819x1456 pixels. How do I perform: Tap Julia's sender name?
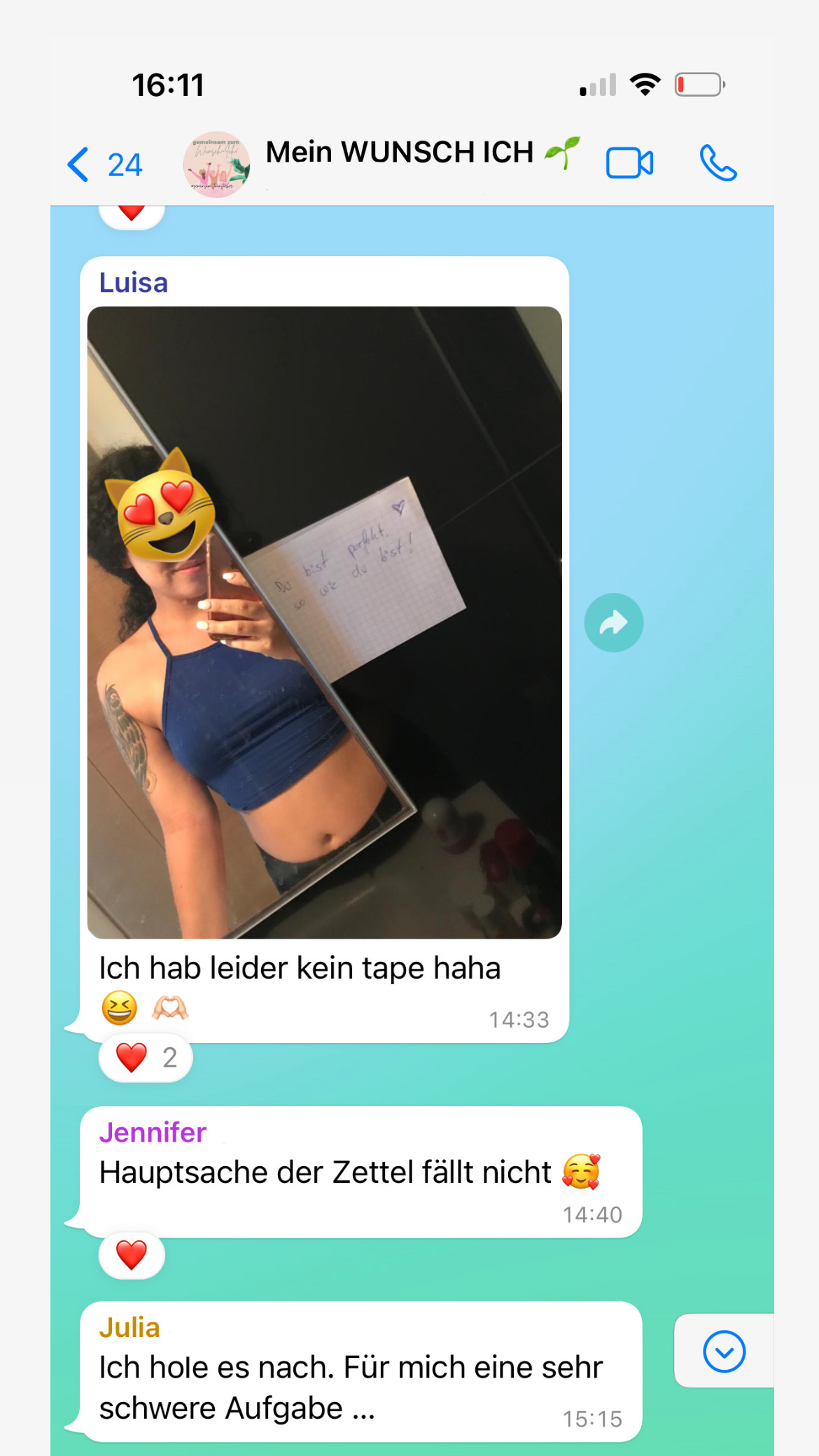tap(129, 1327)
